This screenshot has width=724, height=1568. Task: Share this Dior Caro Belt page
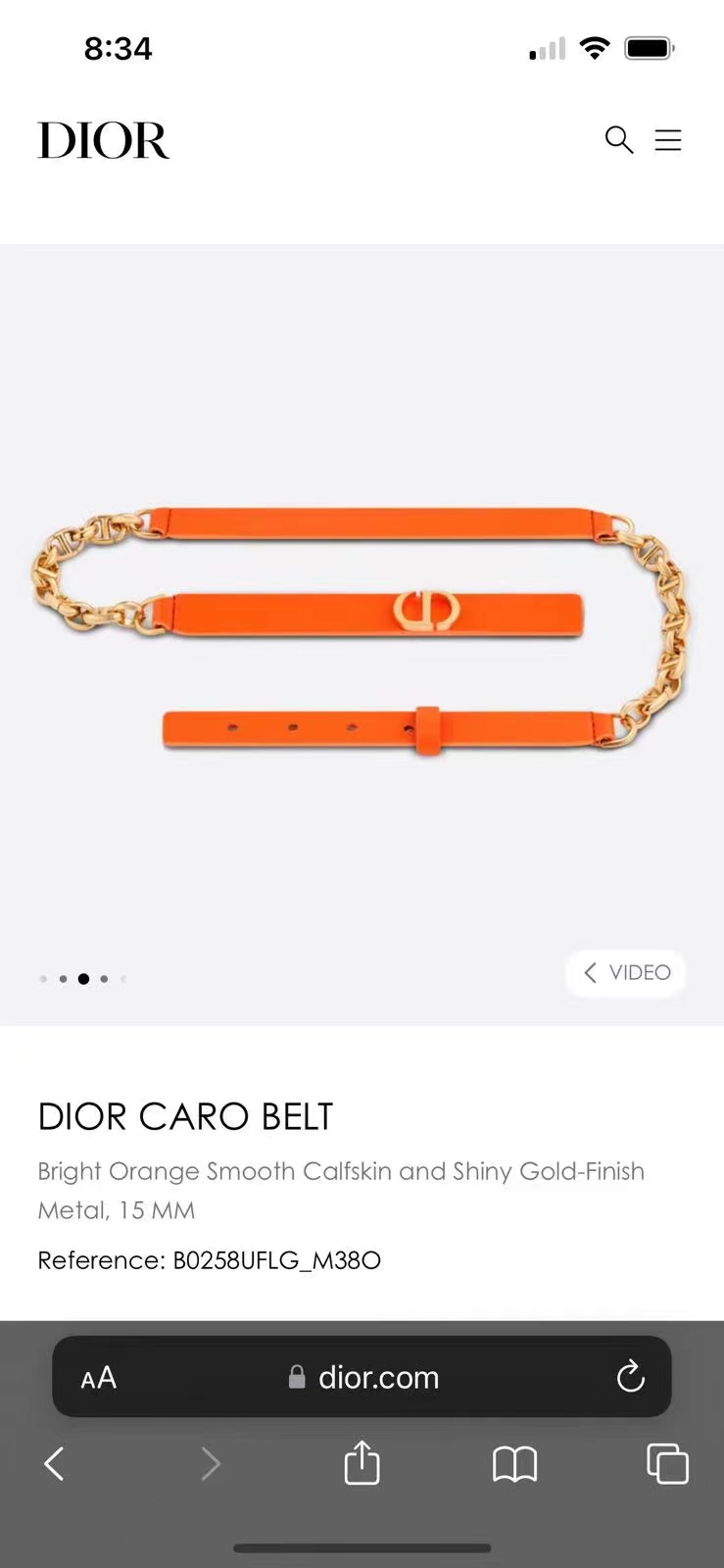[x=362, y=1463]
